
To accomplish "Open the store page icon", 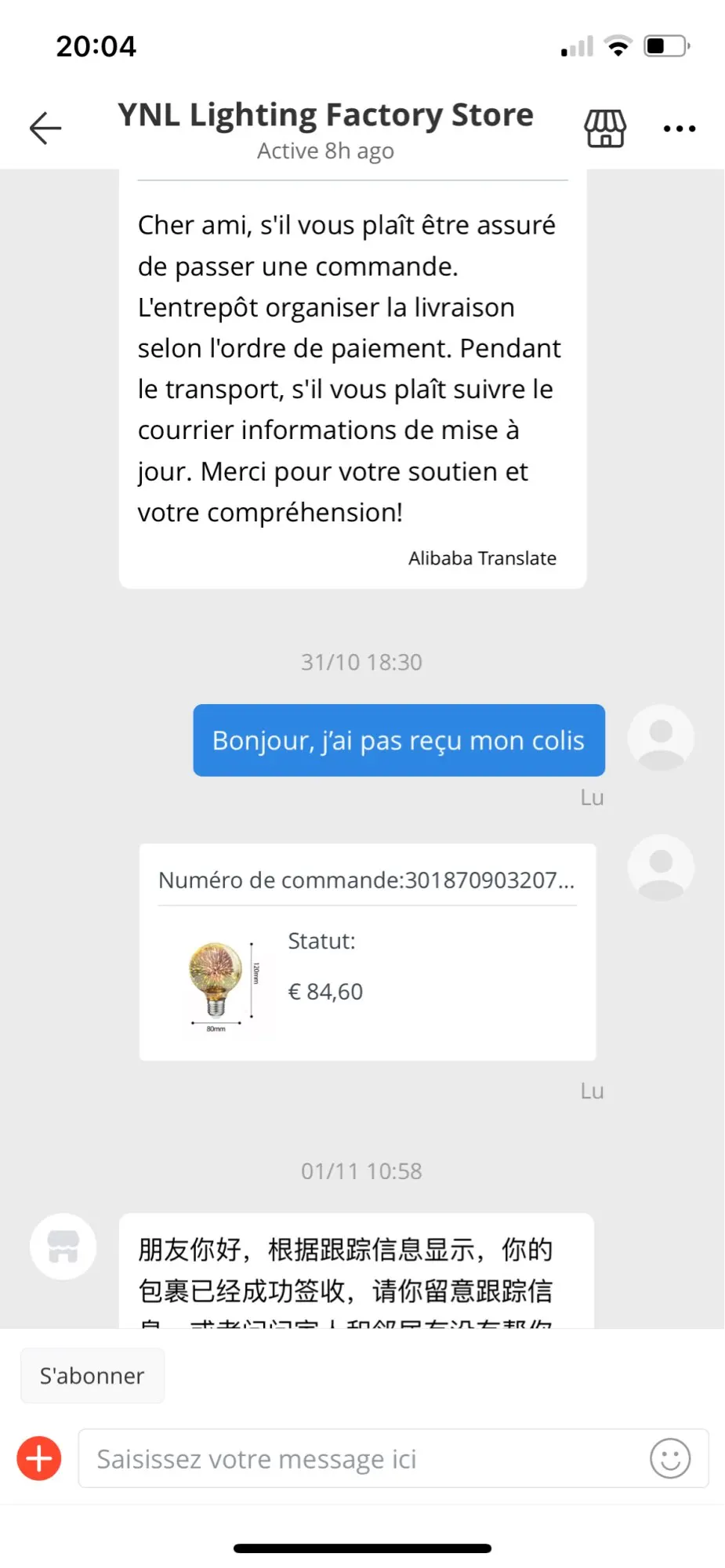I will tap(605, 128).
